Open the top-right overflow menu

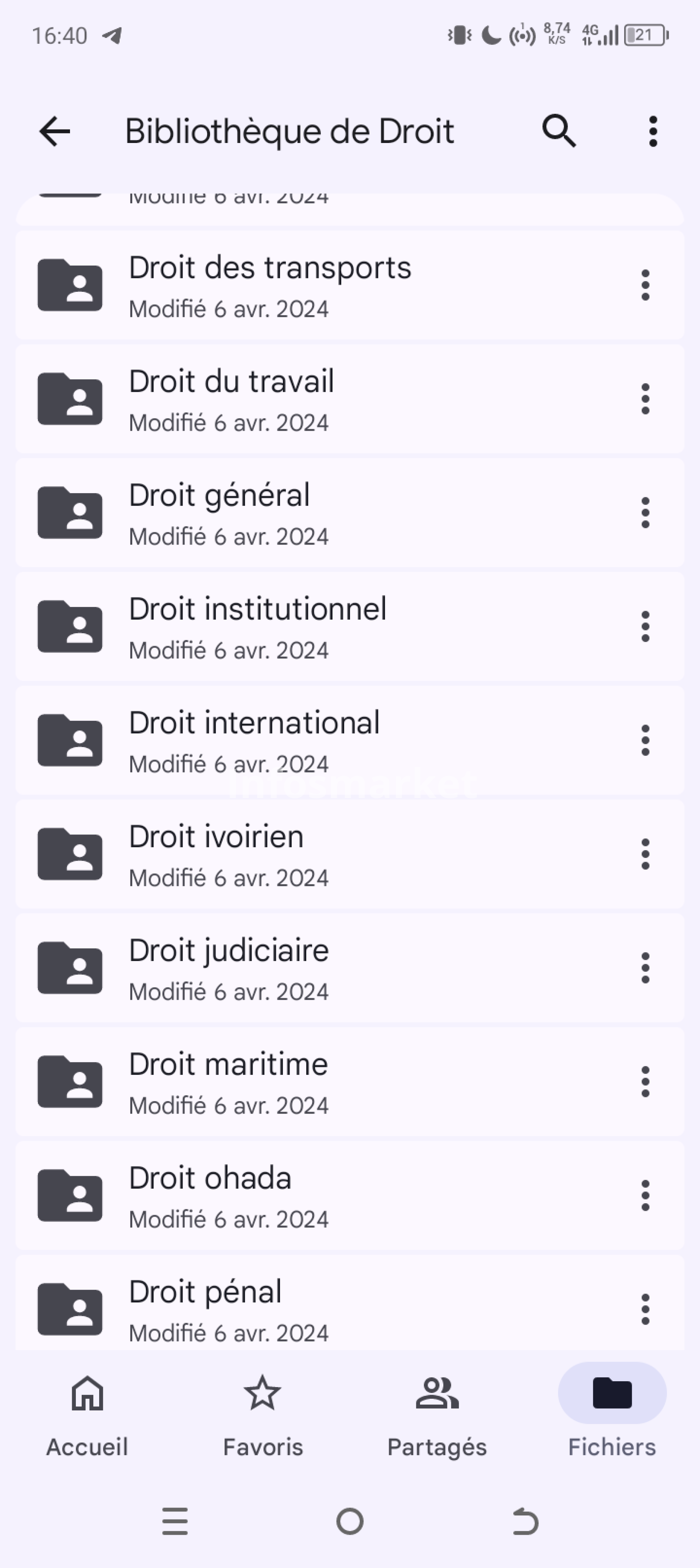pos(653,131)
